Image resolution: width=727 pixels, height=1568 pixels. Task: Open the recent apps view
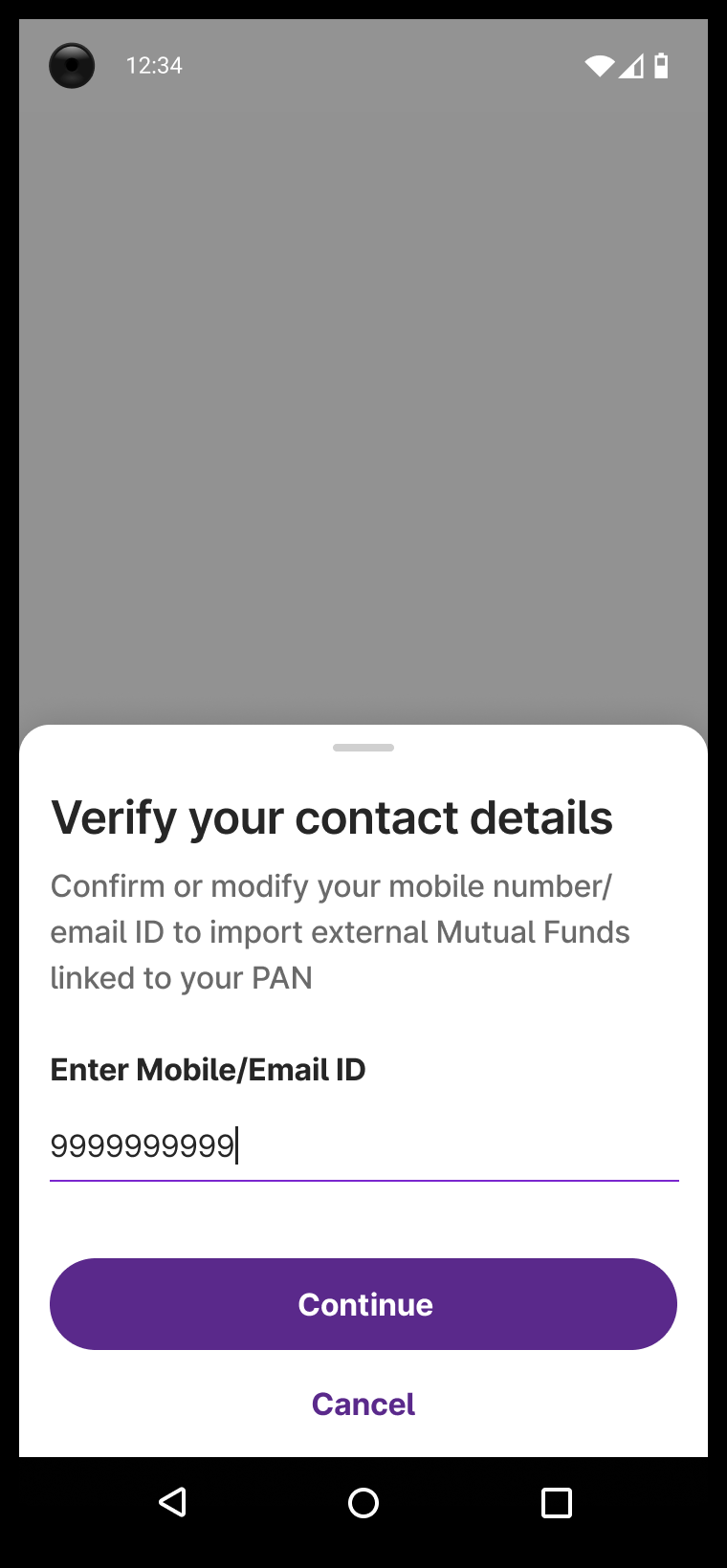(557, 1503)
